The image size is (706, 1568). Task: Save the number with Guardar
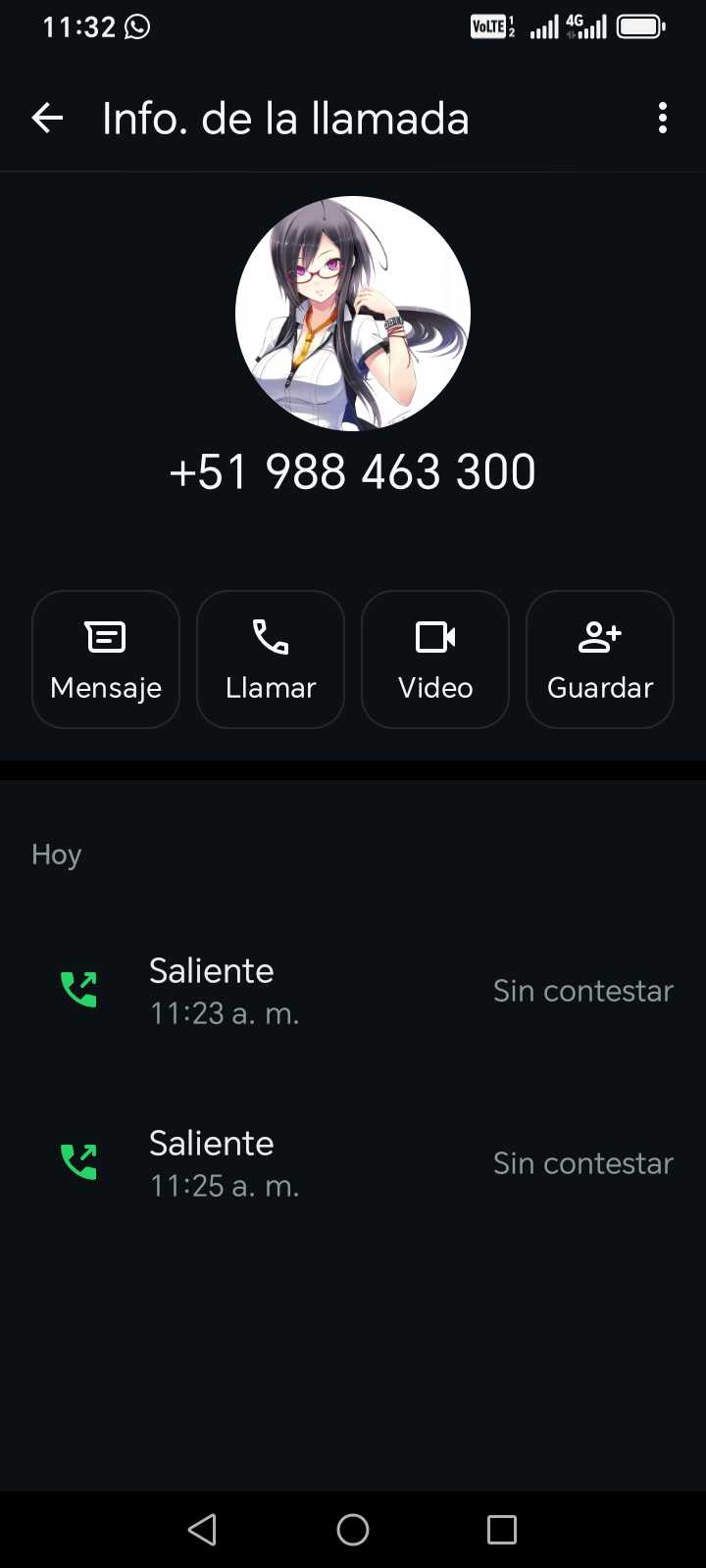tap(600, 660)
